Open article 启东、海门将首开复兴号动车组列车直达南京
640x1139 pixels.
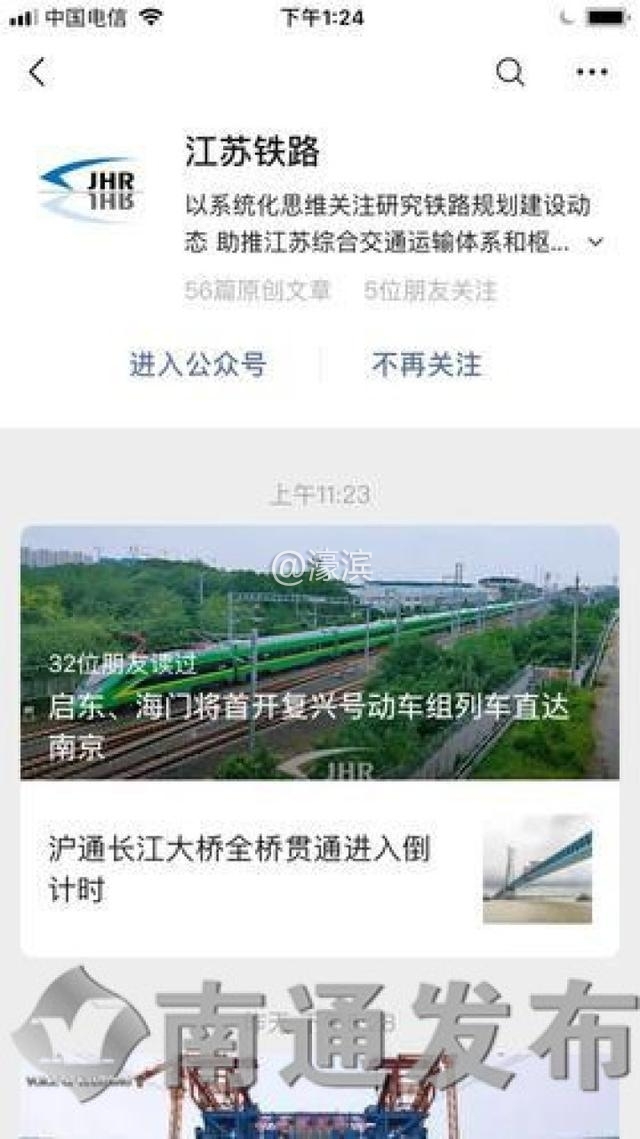[x=319, y=652]
